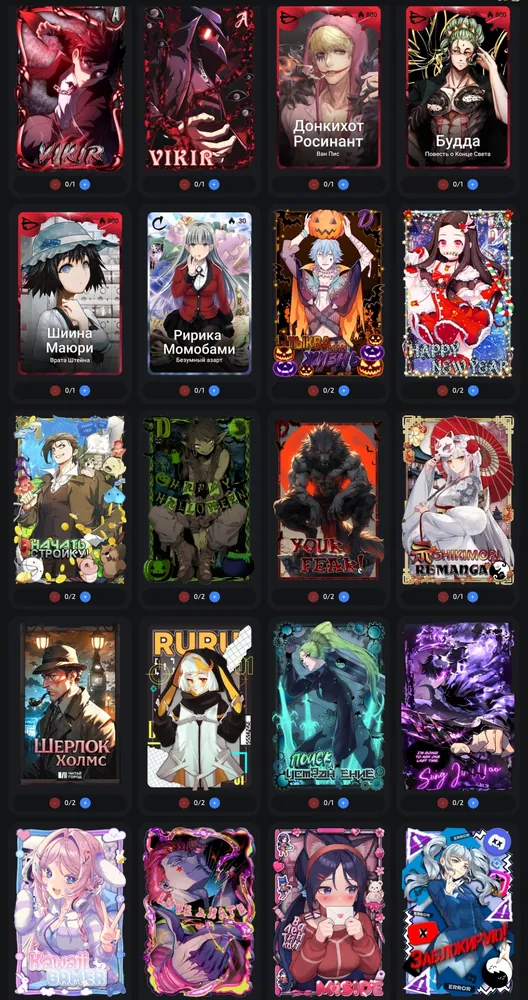Image resolution: width=528 pixels, height=1000 pixels.
Task: Open the Kawaii Gamer card
Action: coord(70,913)
